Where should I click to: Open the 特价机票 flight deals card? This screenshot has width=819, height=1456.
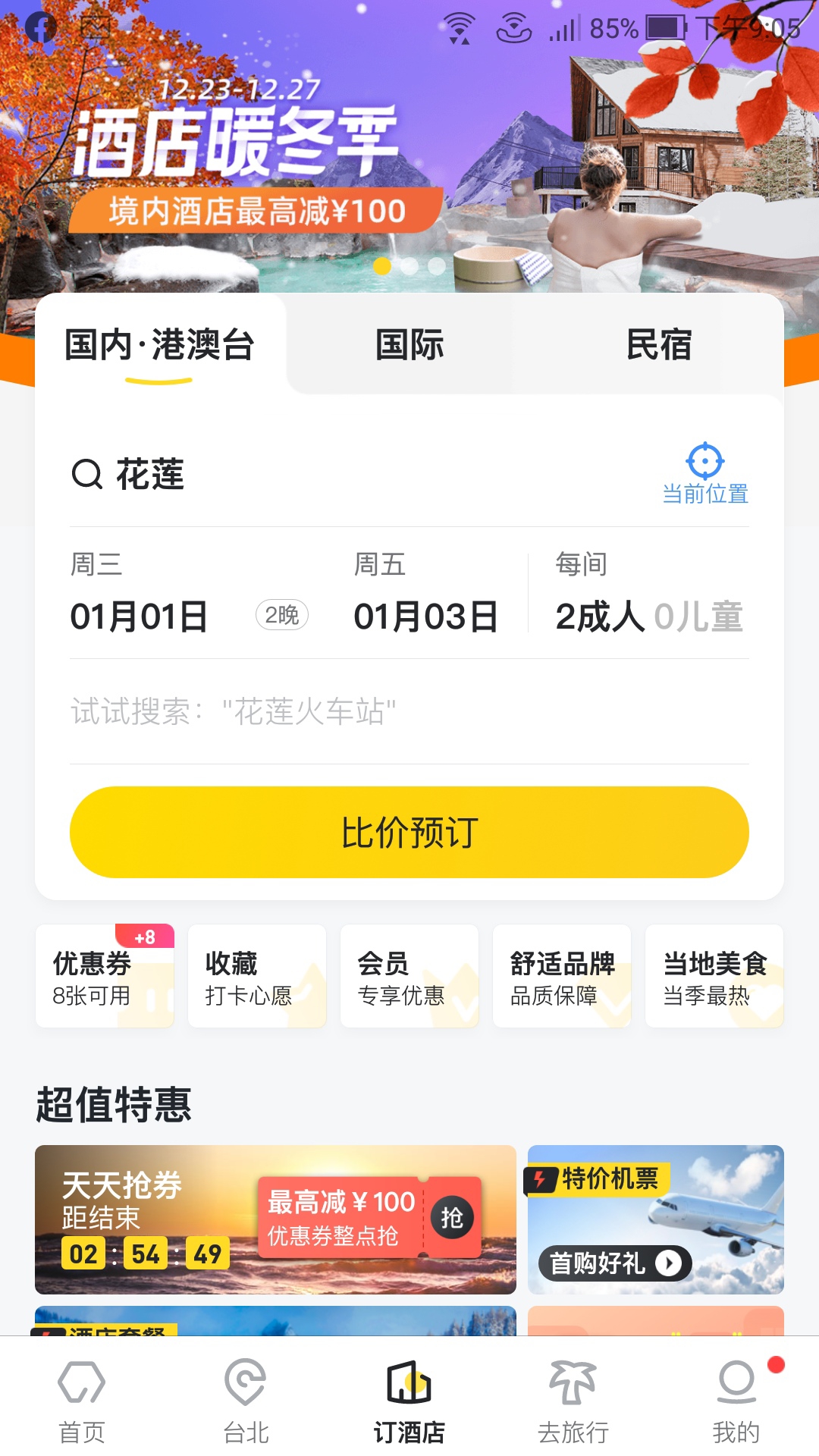(x=656, y=1219)
